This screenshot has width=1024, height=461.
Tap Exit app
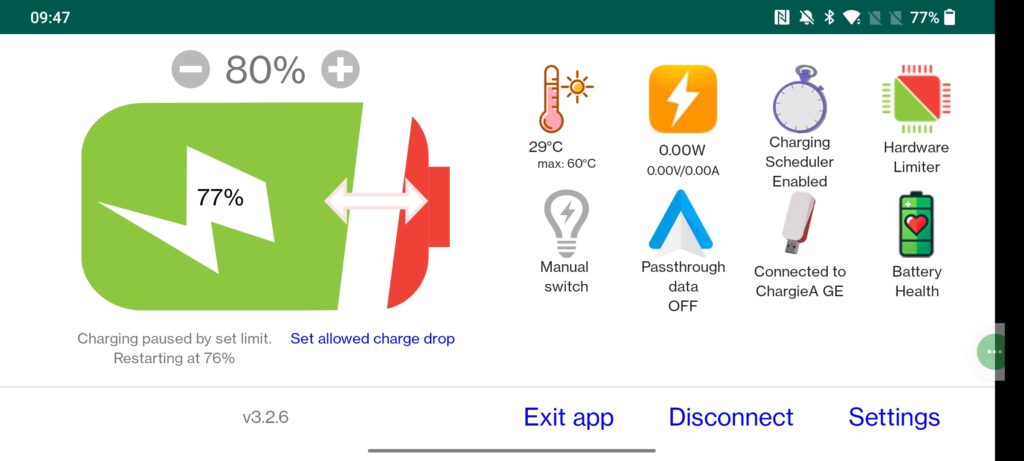568,417
